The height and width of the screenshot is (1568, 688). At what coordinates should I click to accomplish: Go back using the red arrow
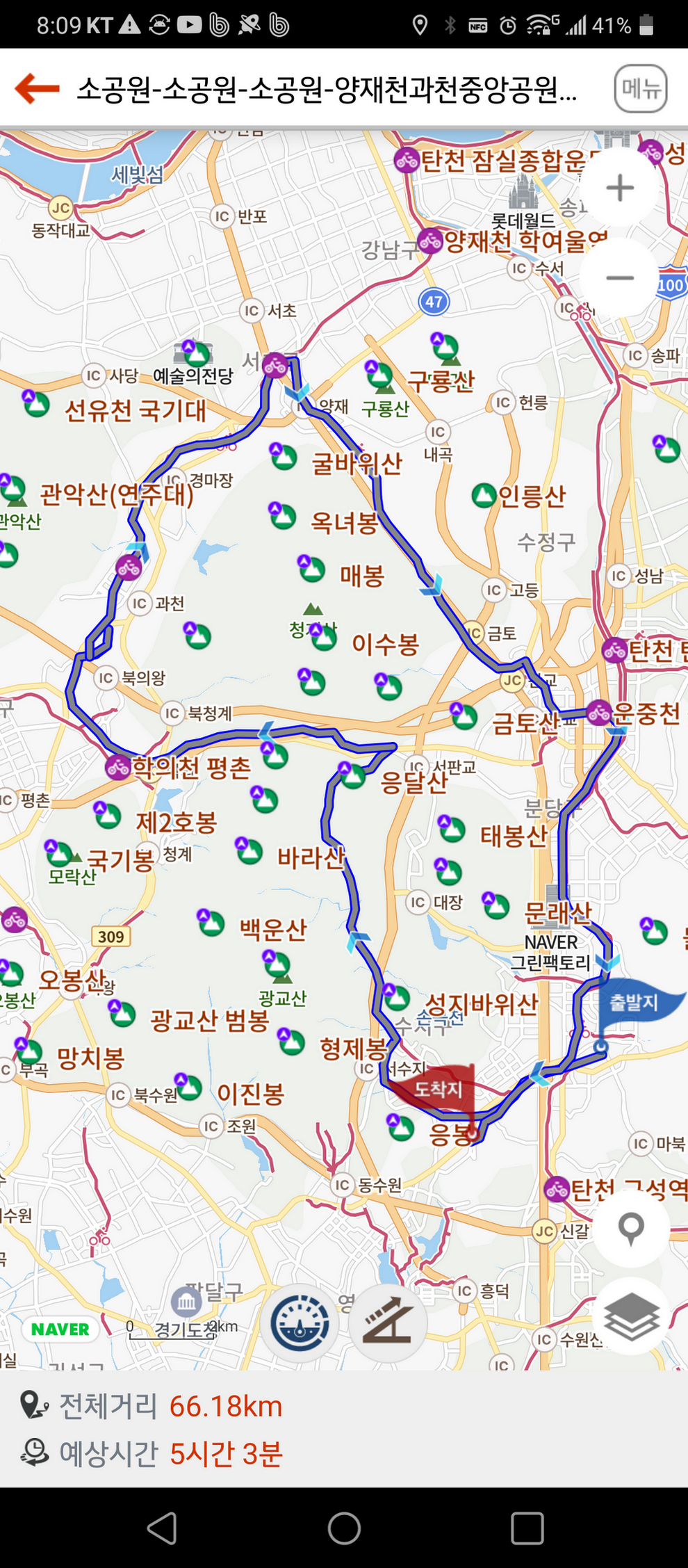click(38, 89)
